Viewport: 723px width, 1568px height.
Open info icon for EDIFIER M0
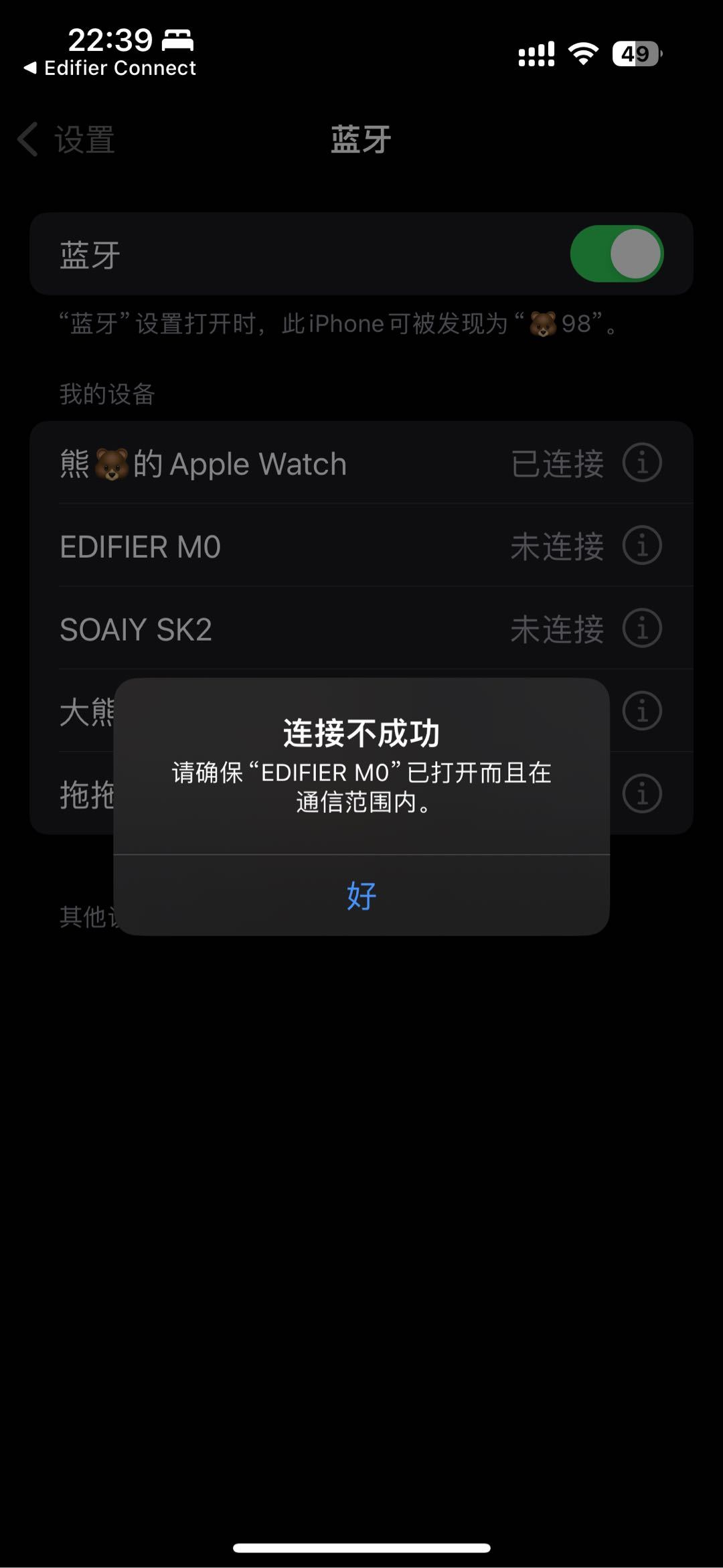642,546
